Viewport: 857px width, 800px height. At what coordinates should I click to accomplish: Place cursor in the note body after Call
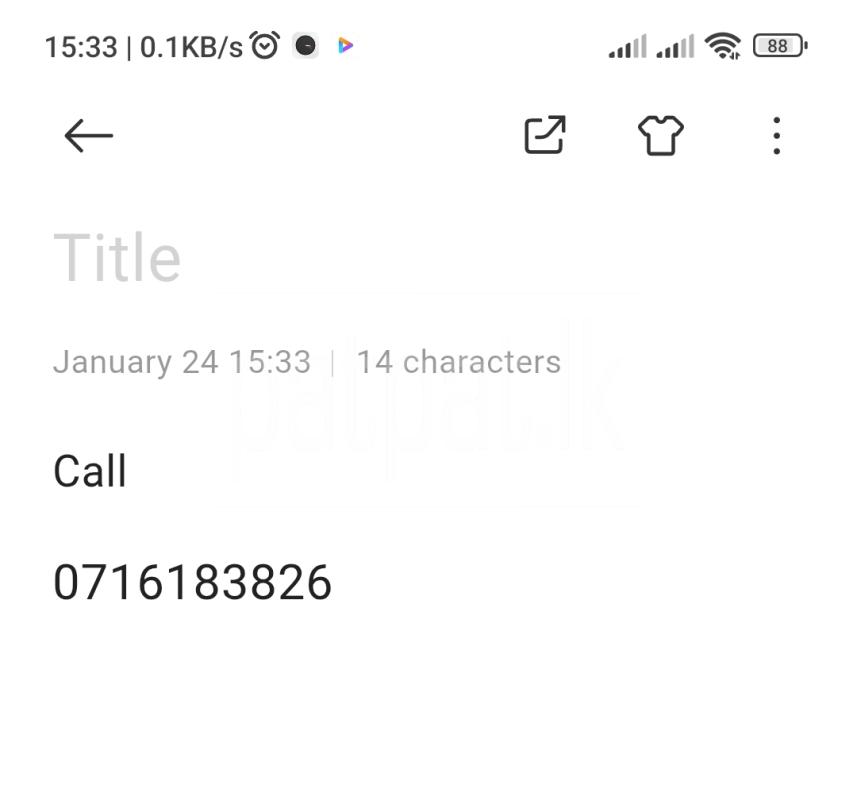click(128, 472)
